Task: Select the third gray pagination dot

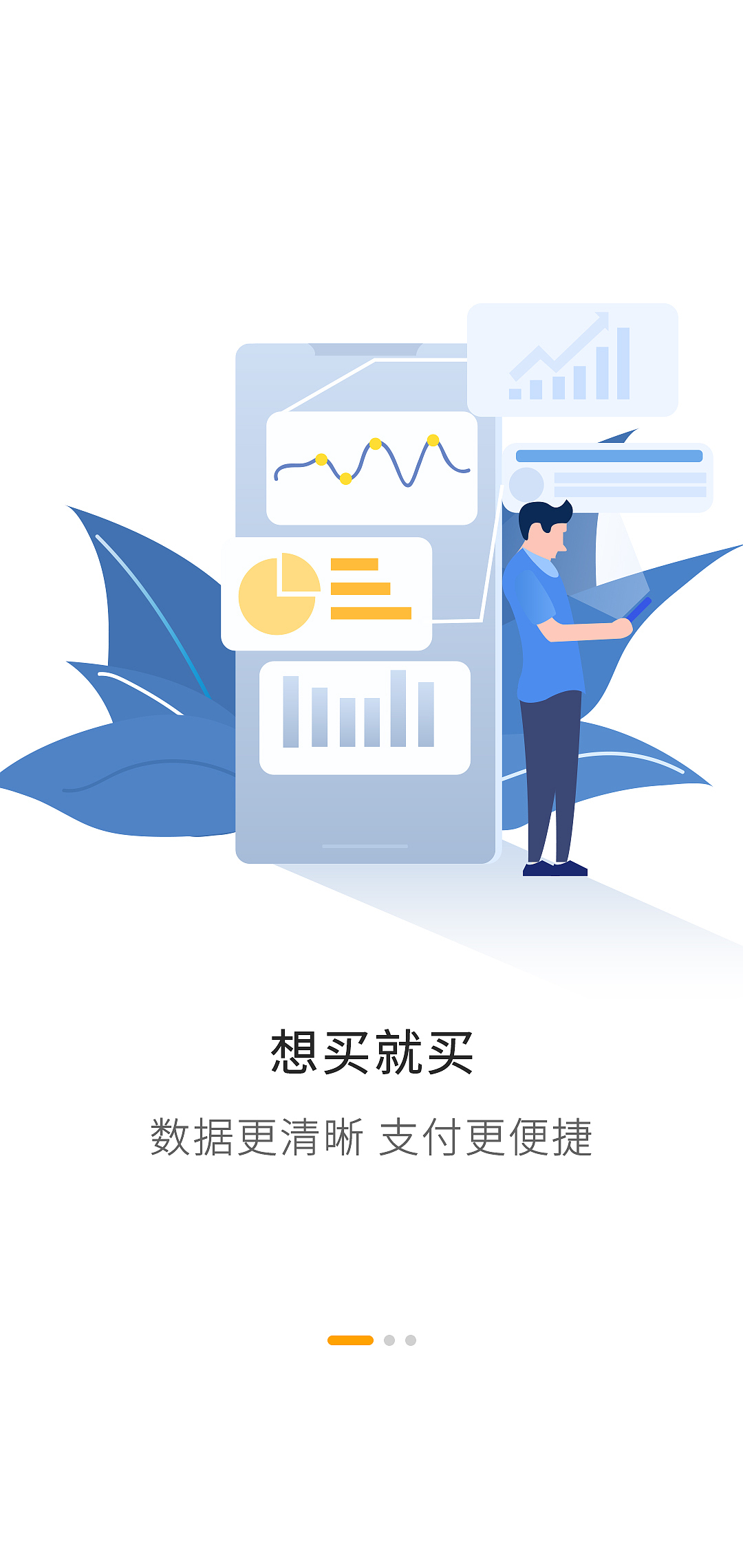Action: (x=411, y=1340)
